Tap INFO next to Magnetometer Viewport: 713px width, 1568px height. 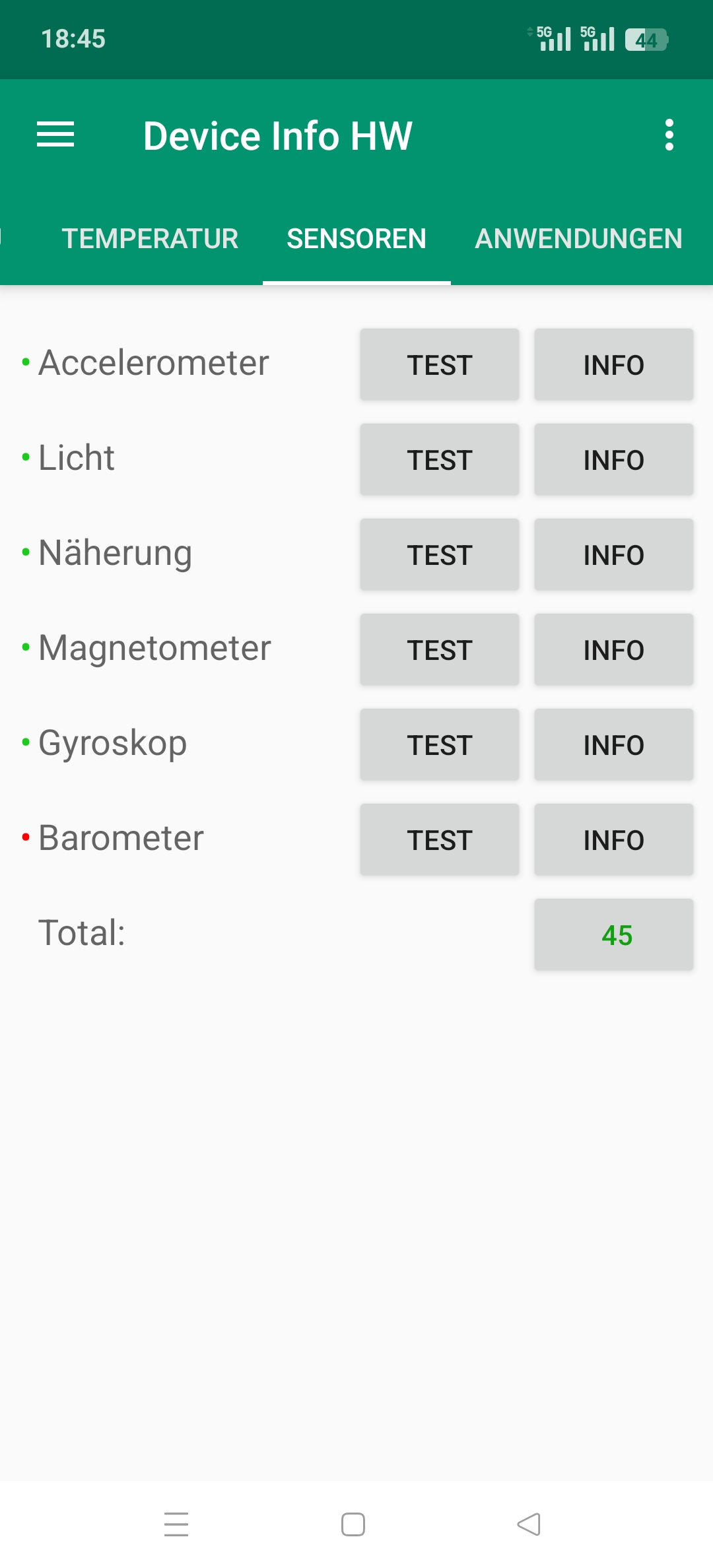pos(614,650)
